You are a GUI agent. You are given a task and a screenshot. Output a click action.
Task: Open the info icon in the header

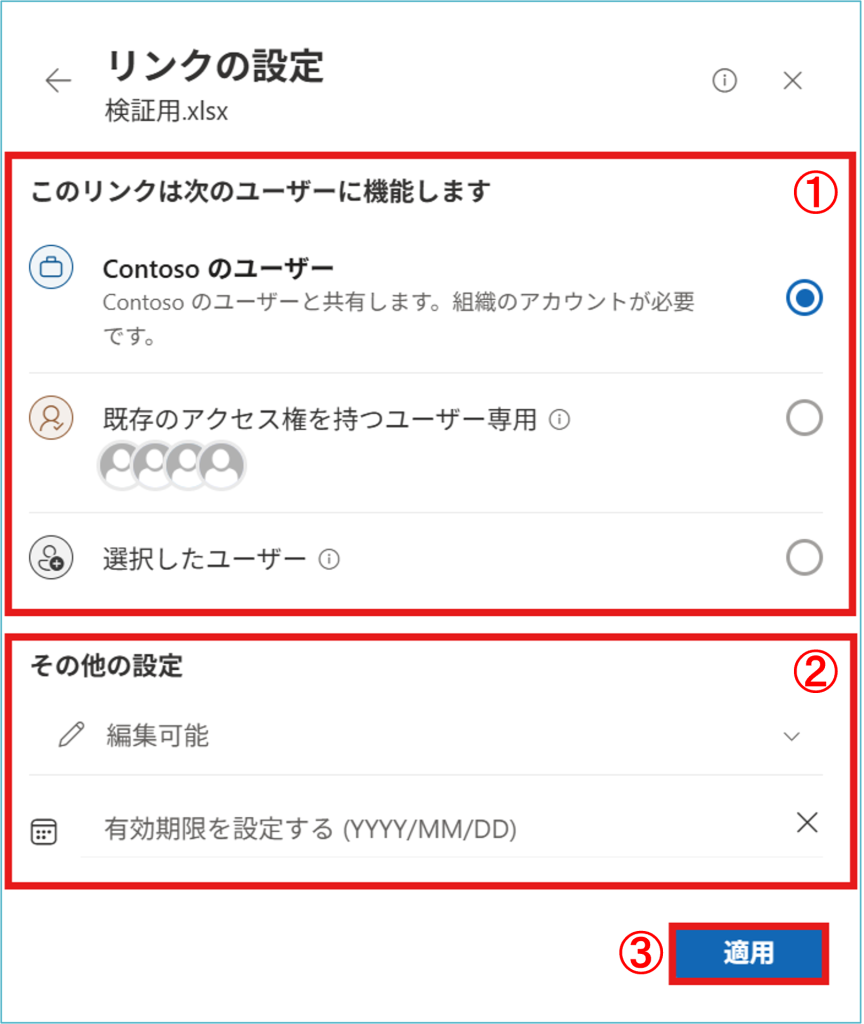(x=724, y=81)
